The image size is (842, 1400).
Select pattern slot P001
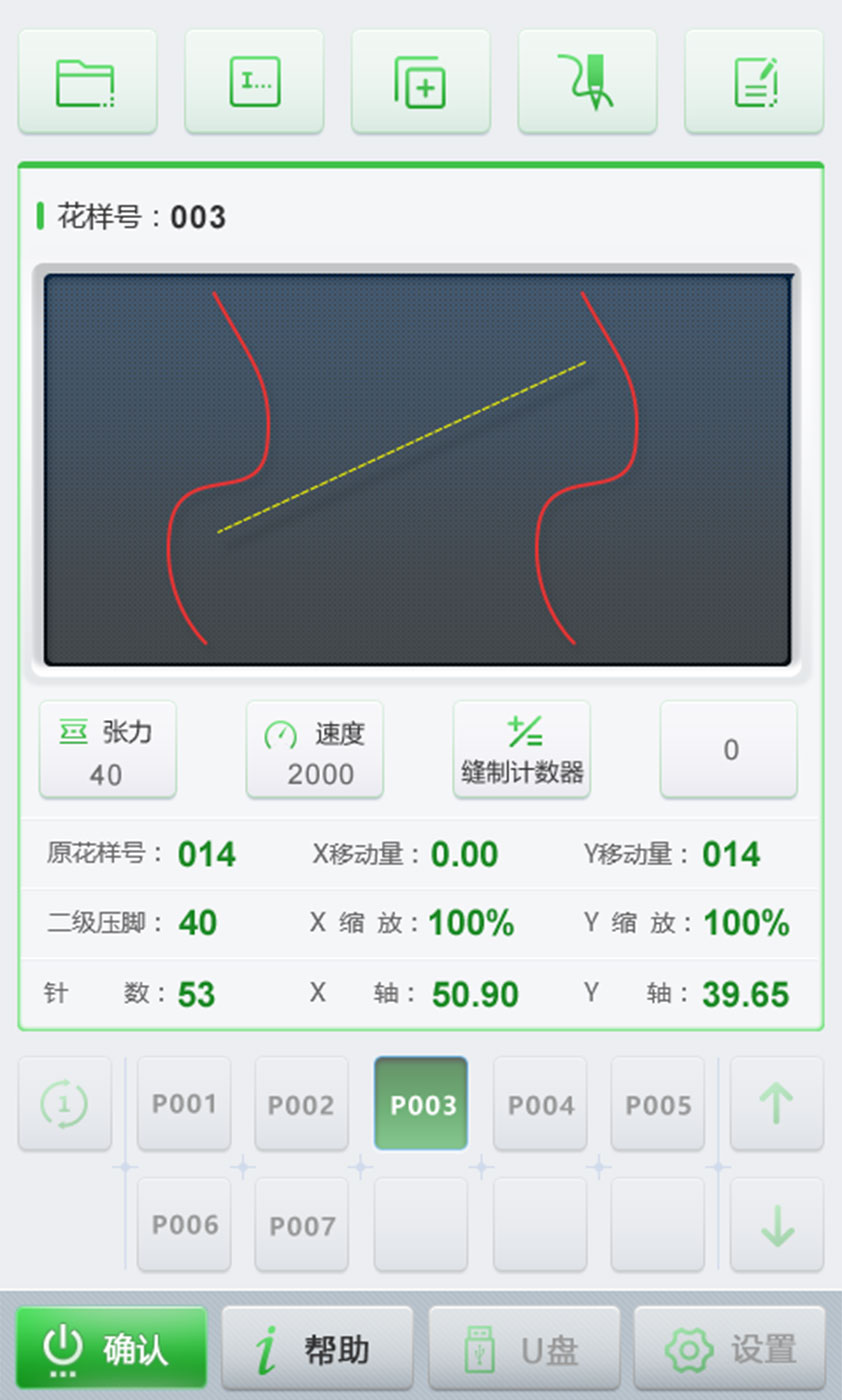click(x=184, y=1104)
